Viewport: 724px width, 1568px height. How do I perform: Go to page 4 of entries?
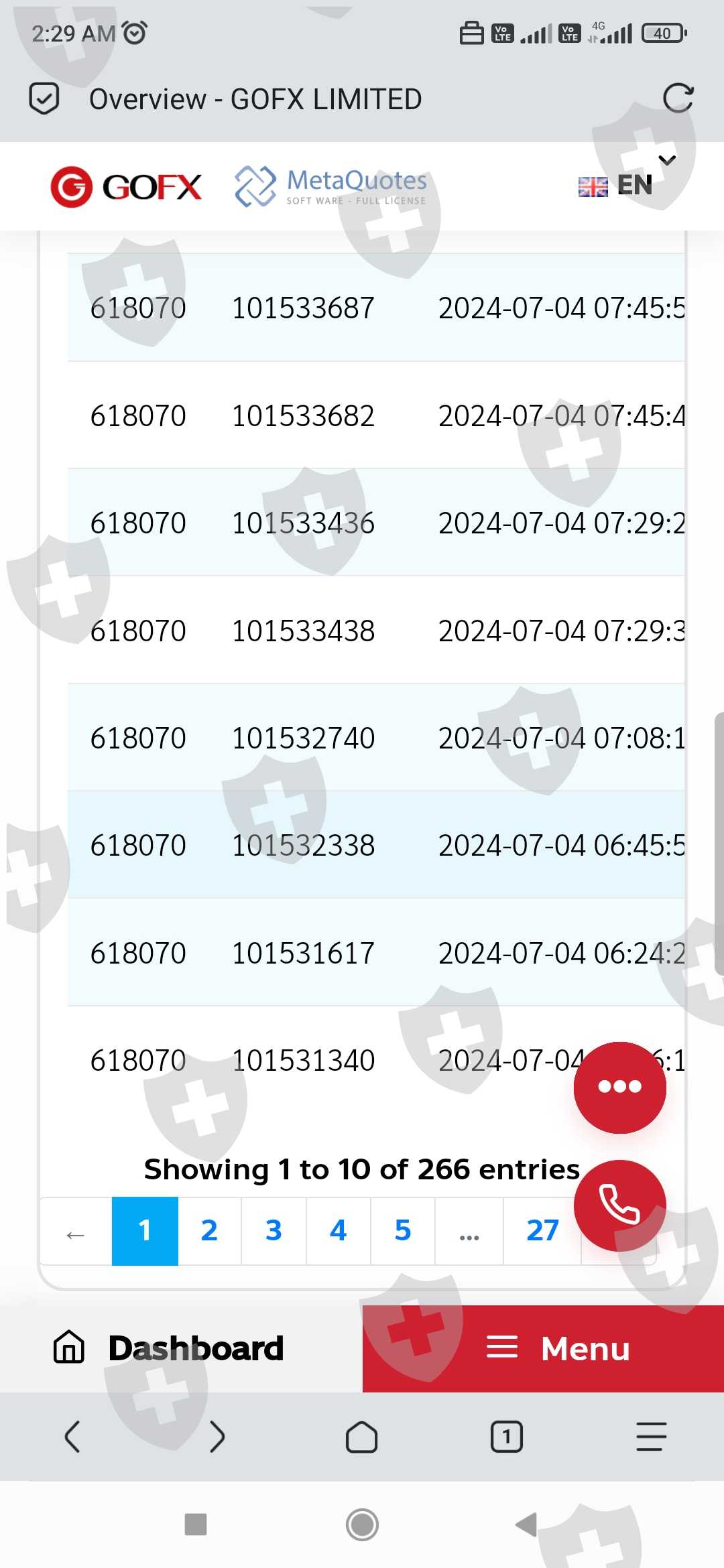click(338, 1230)
